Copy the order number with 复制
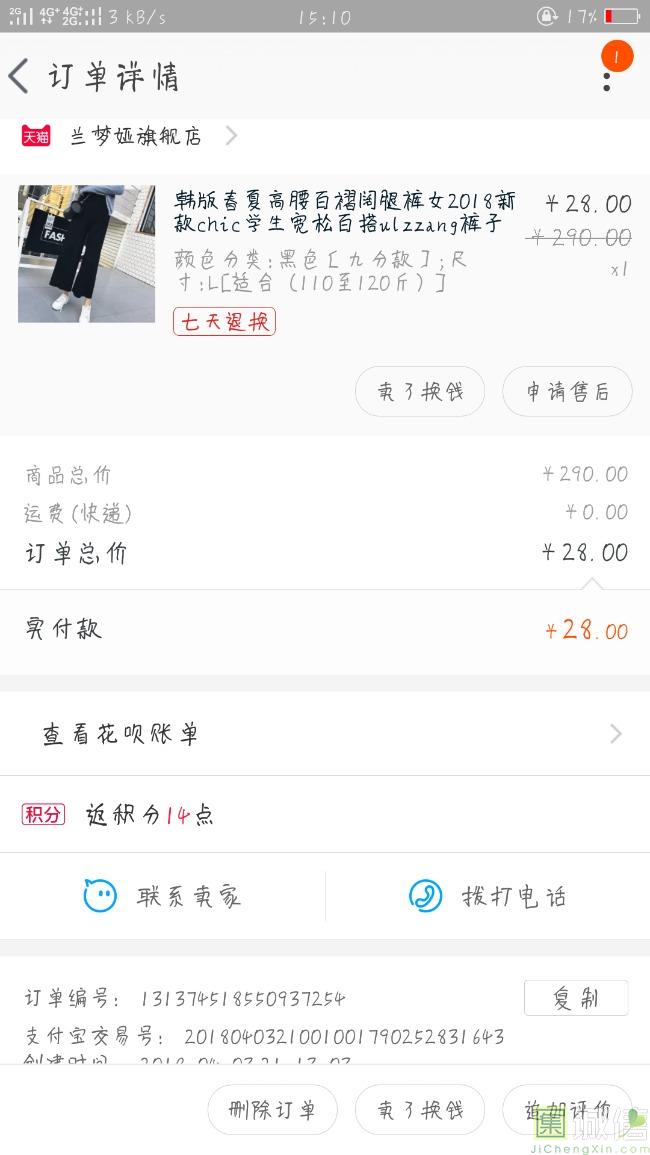This screenshot has width=650, height=1155. [x=576, y=998]
